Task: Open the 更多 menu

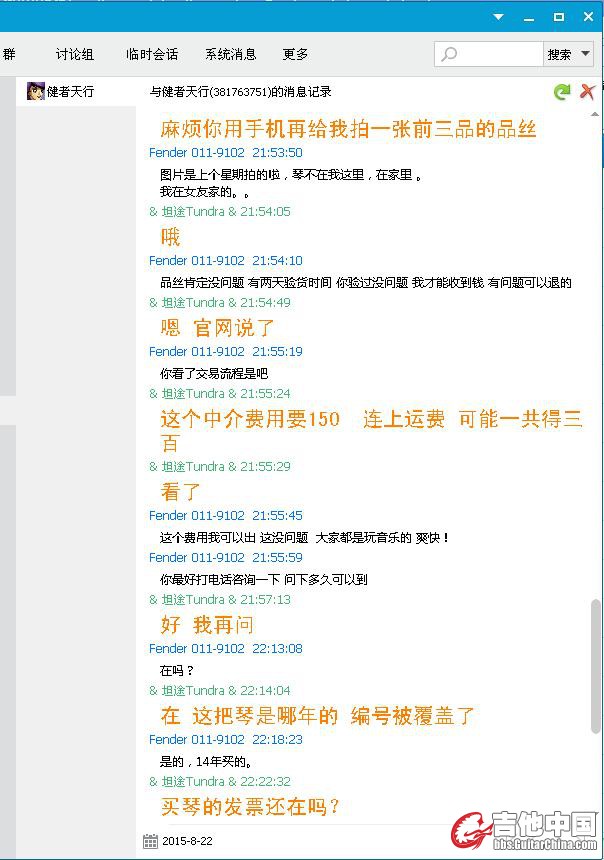Action: click(x=295, y=54)
